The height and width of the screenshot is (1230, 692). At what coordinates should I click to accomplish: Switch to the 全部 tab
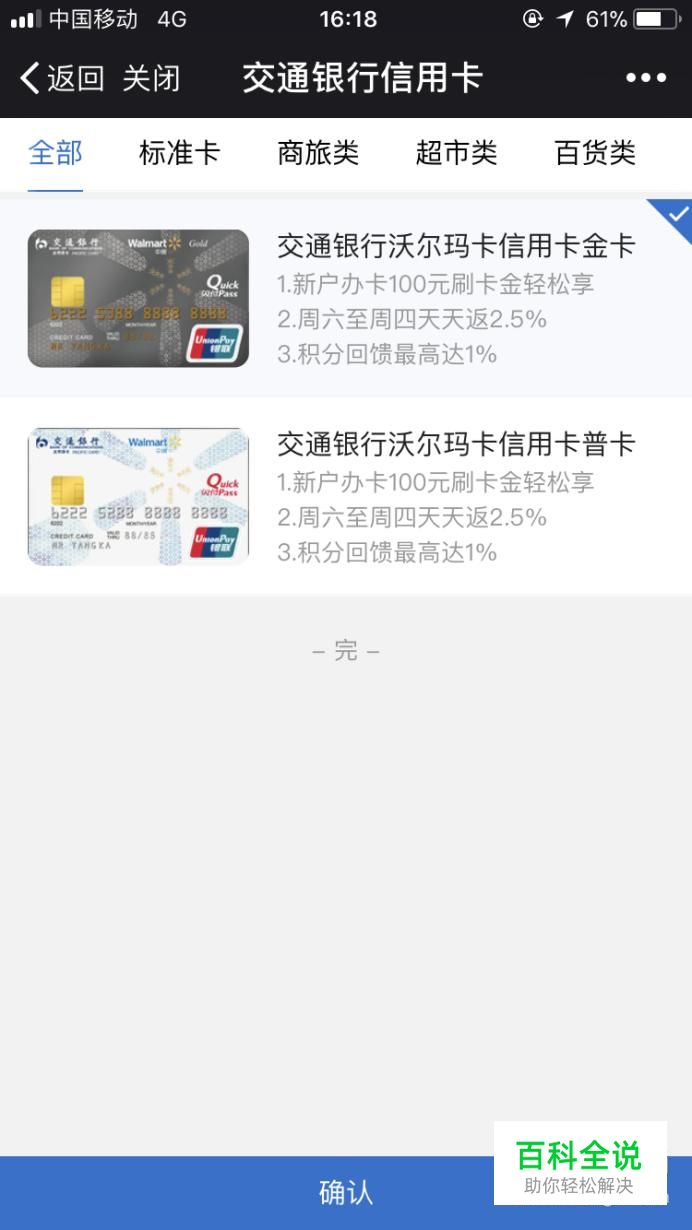pos(56,153)
